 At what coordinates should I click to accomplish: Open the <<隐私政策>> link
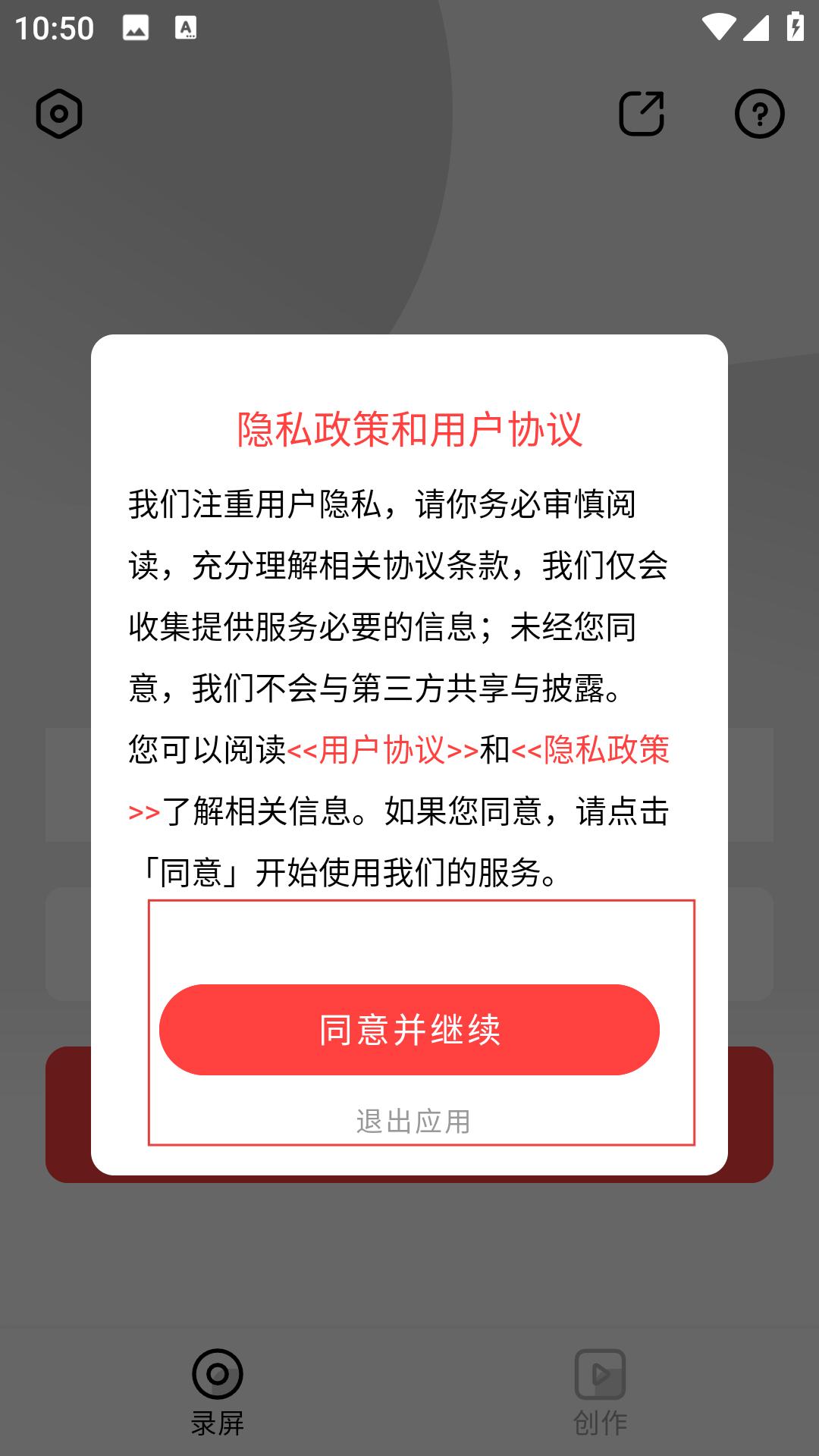(x=591, y=750)
